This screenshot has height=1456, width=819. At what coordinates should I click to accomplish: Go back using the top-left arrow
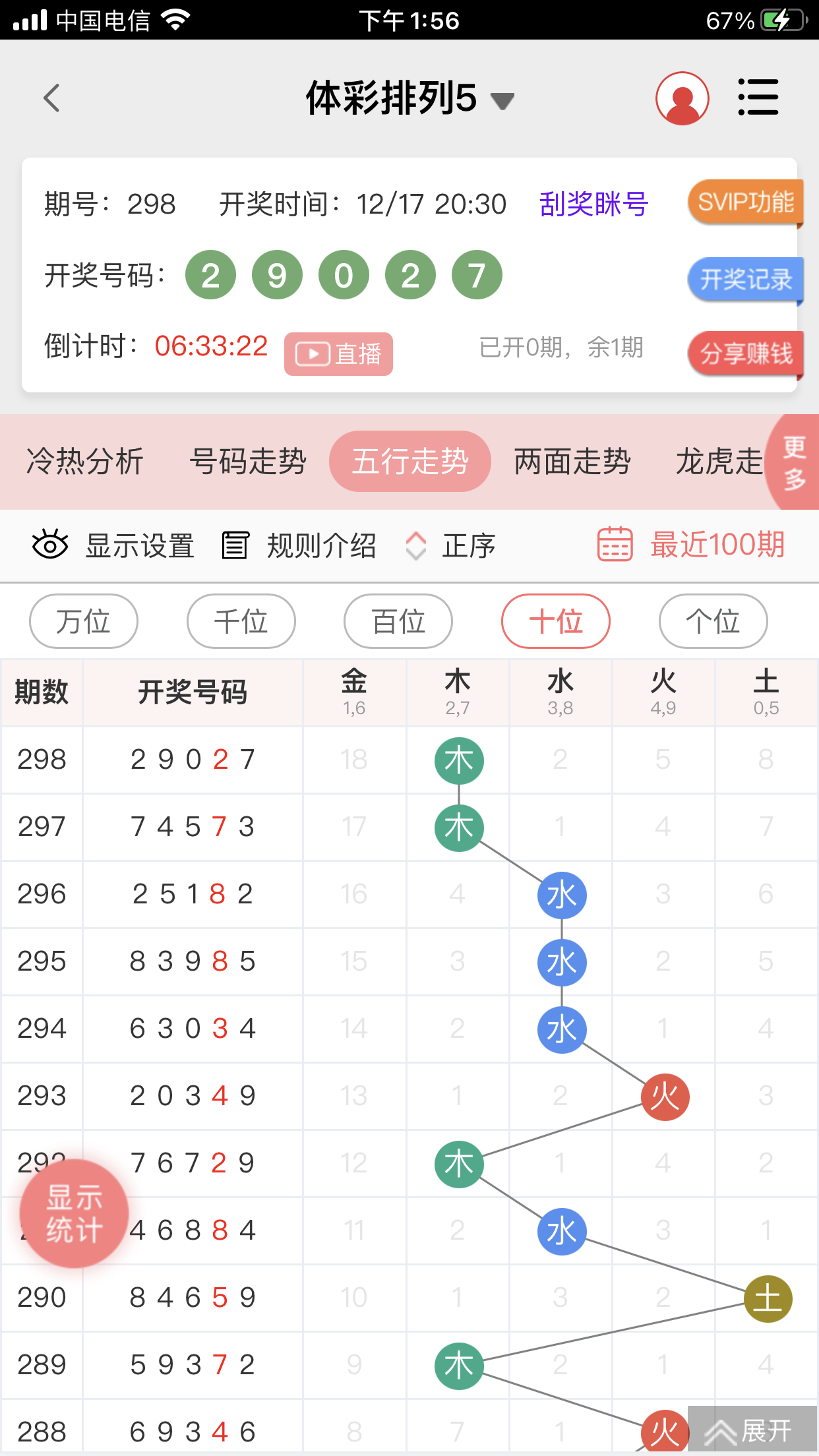(51, 98)
